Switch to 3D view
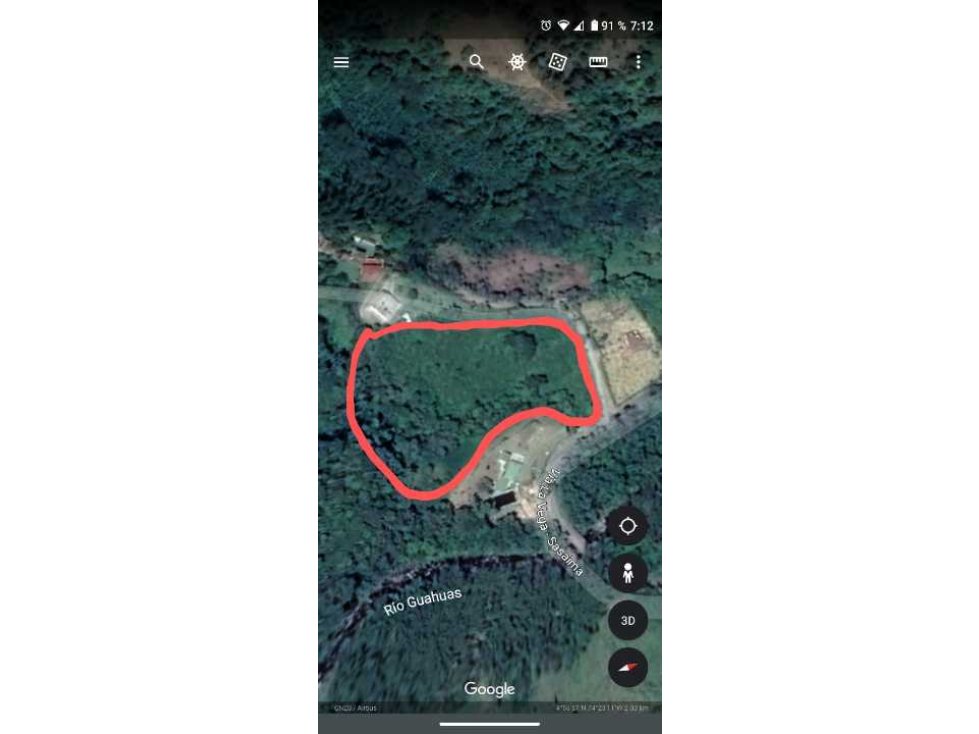Image resolution: width=979 pixels, height=734 pixels. point(628,620)
